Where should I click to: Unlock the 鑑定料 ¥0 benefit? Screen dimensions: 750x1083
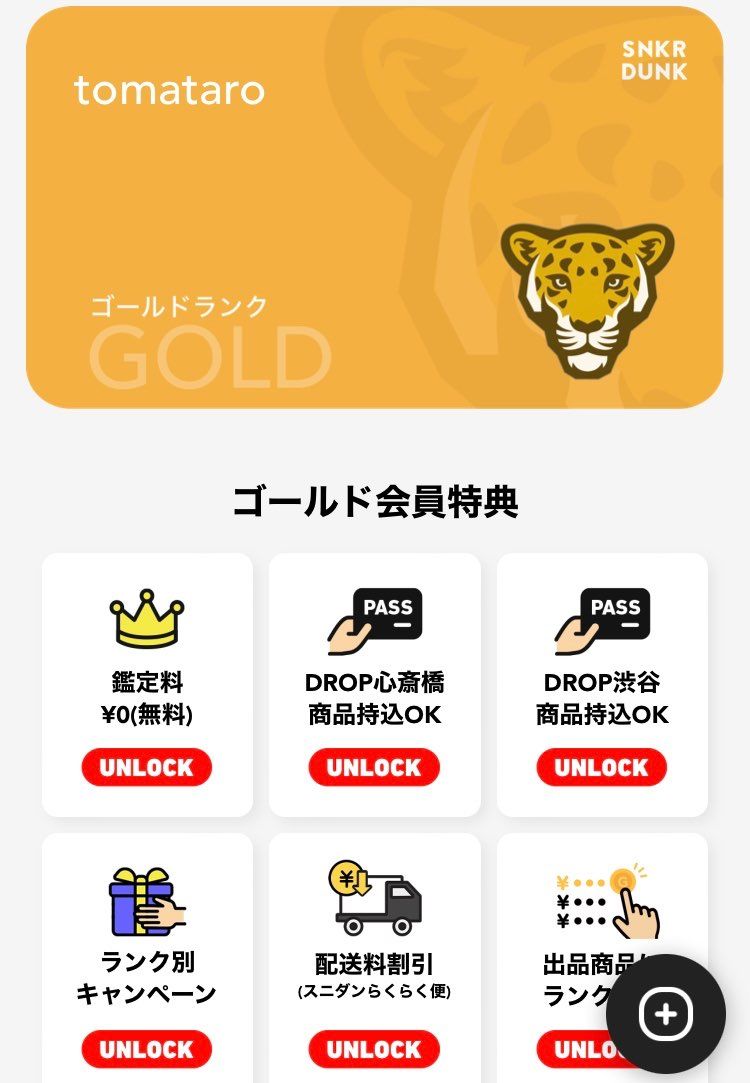click(x=146, y=767)
